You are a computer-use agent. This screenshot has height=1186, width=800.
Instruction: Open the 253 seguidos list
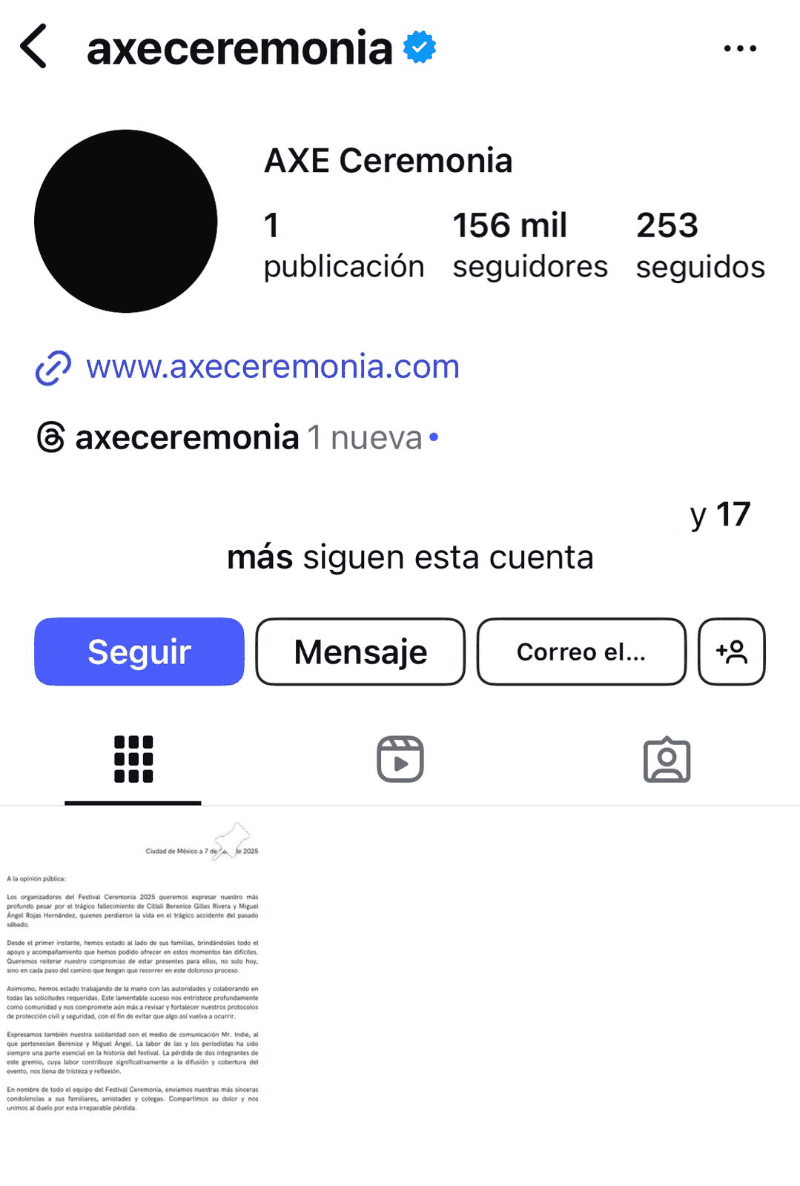(700, 245)
